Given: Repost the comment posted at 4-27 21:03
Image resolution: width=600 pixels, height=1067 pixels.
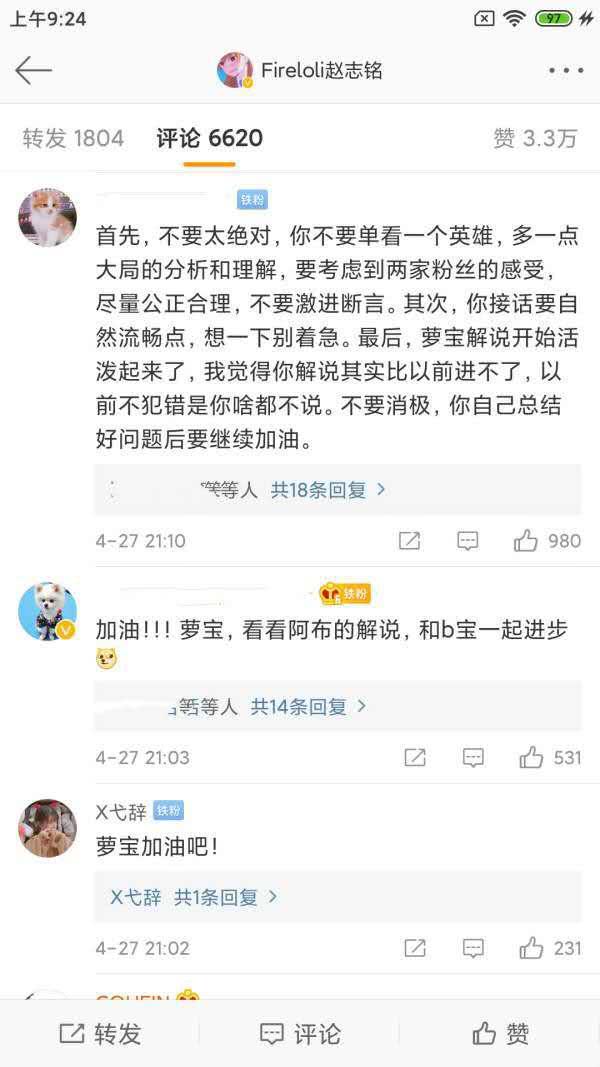Looking at the screenshot, I should [x=415, y=758].
